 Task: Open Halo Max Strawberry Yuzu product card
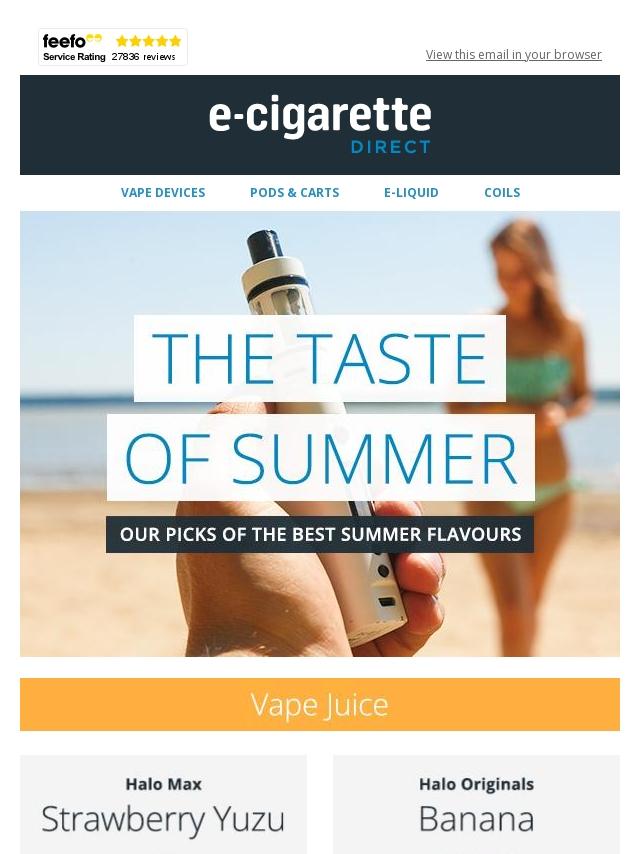163,806
